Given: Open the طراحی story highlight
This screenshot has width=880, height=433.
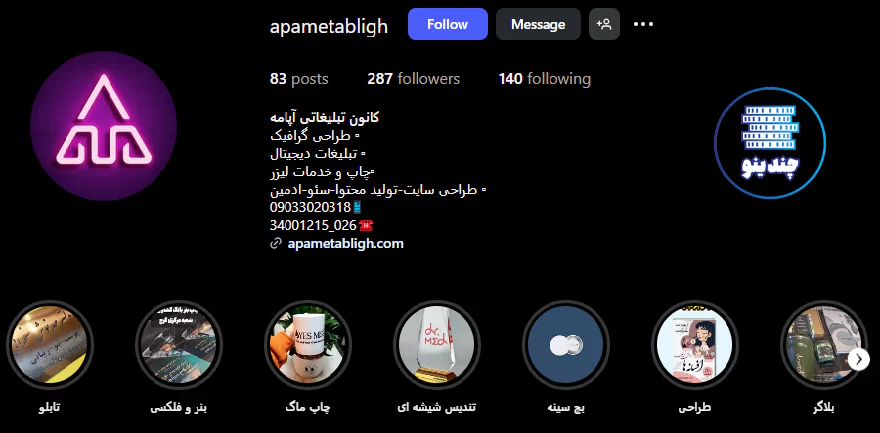Looking at the screenshot, I should click(695, 345).
